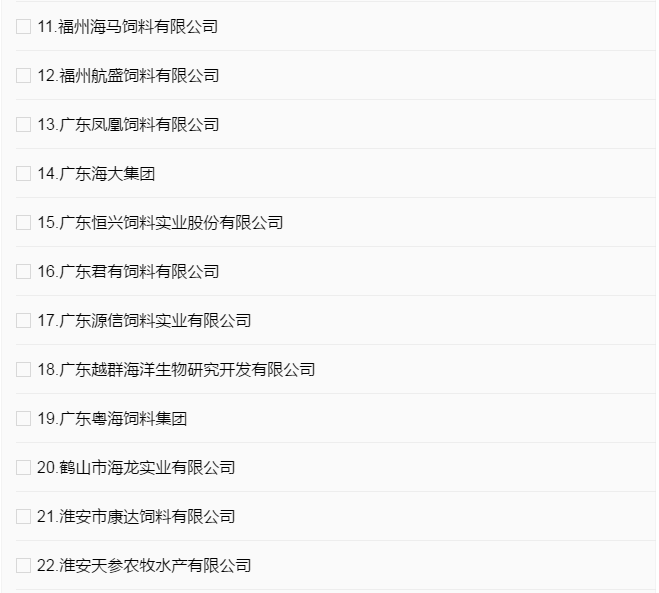659x593 pixels.
Task: Tick 22.淮安天参农牧水产有限公司 option
Action: (x=23, y=566)
